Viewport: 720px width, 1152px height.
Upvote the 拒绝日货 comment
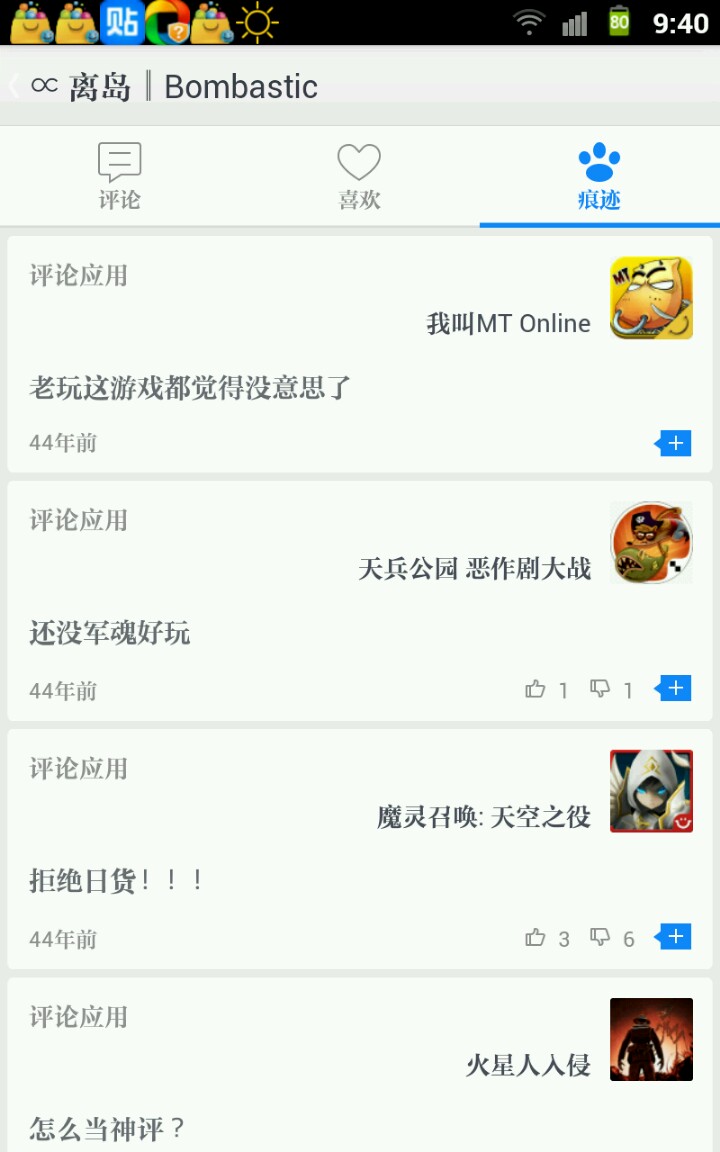click(536, 937)
